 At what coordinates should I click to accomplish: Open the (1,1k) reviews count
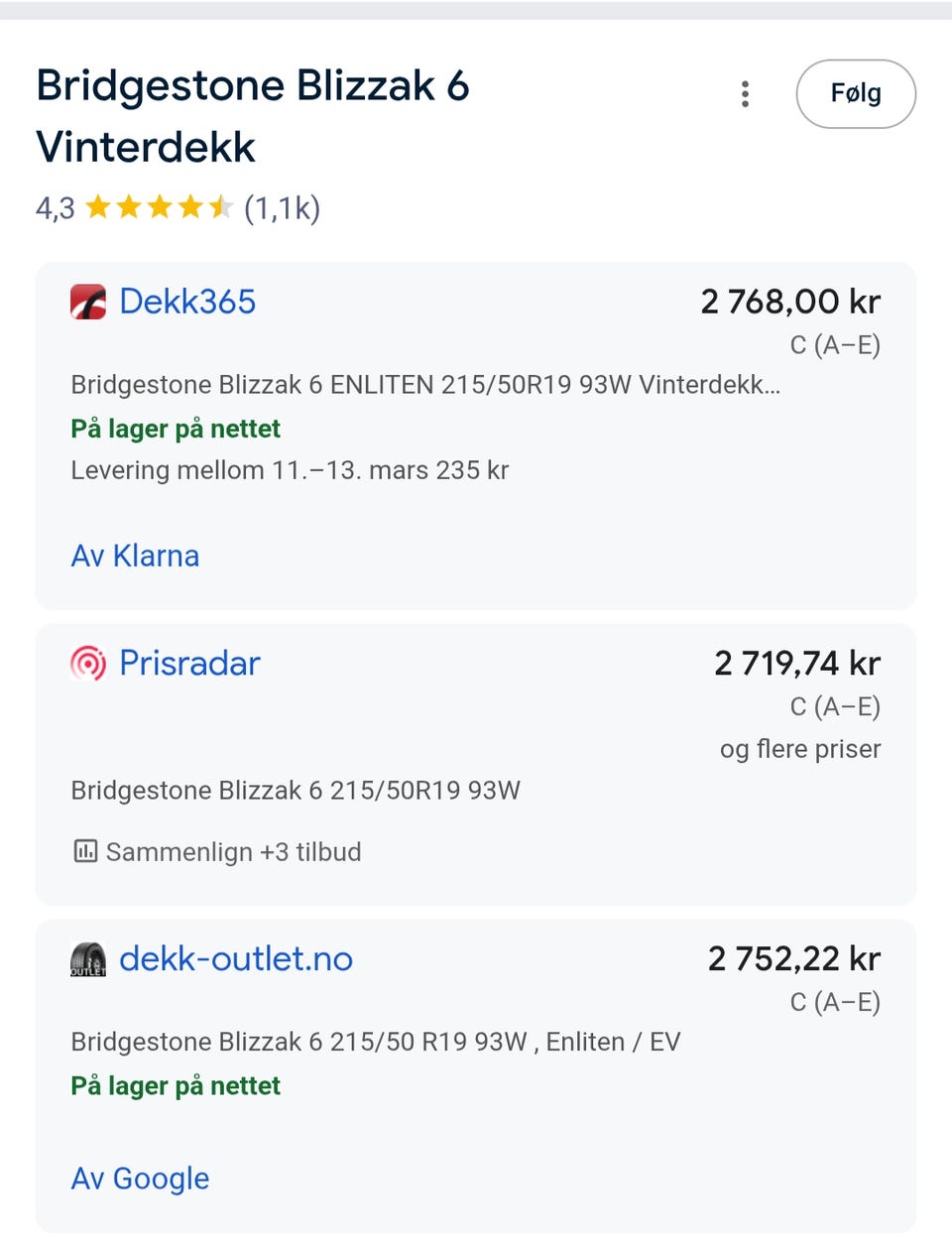click(x=281, y=206)
